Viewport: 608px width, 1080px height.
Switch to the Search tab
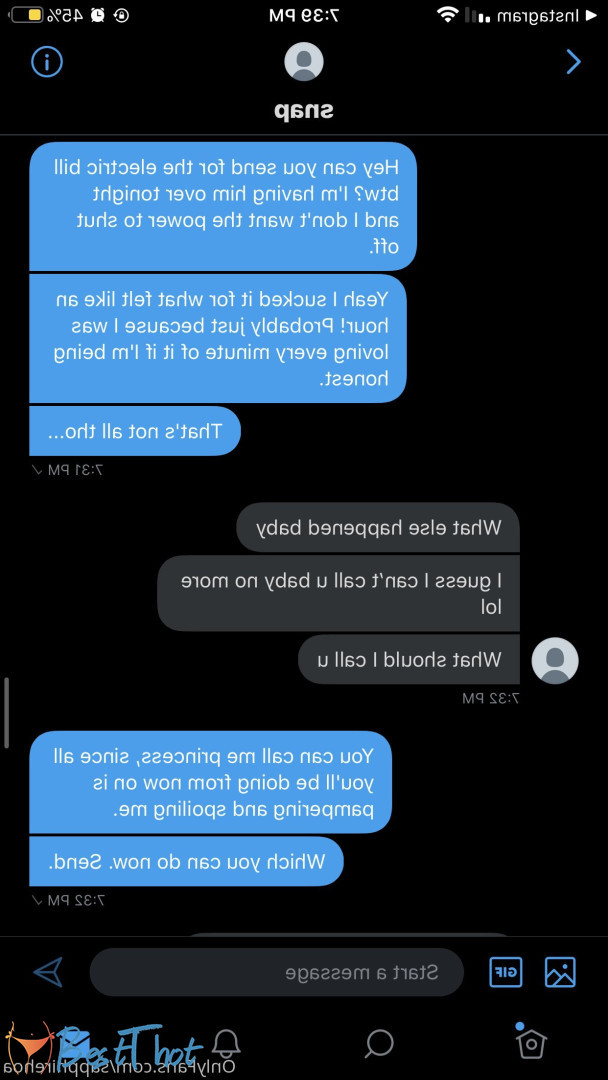coord(379,1044)
